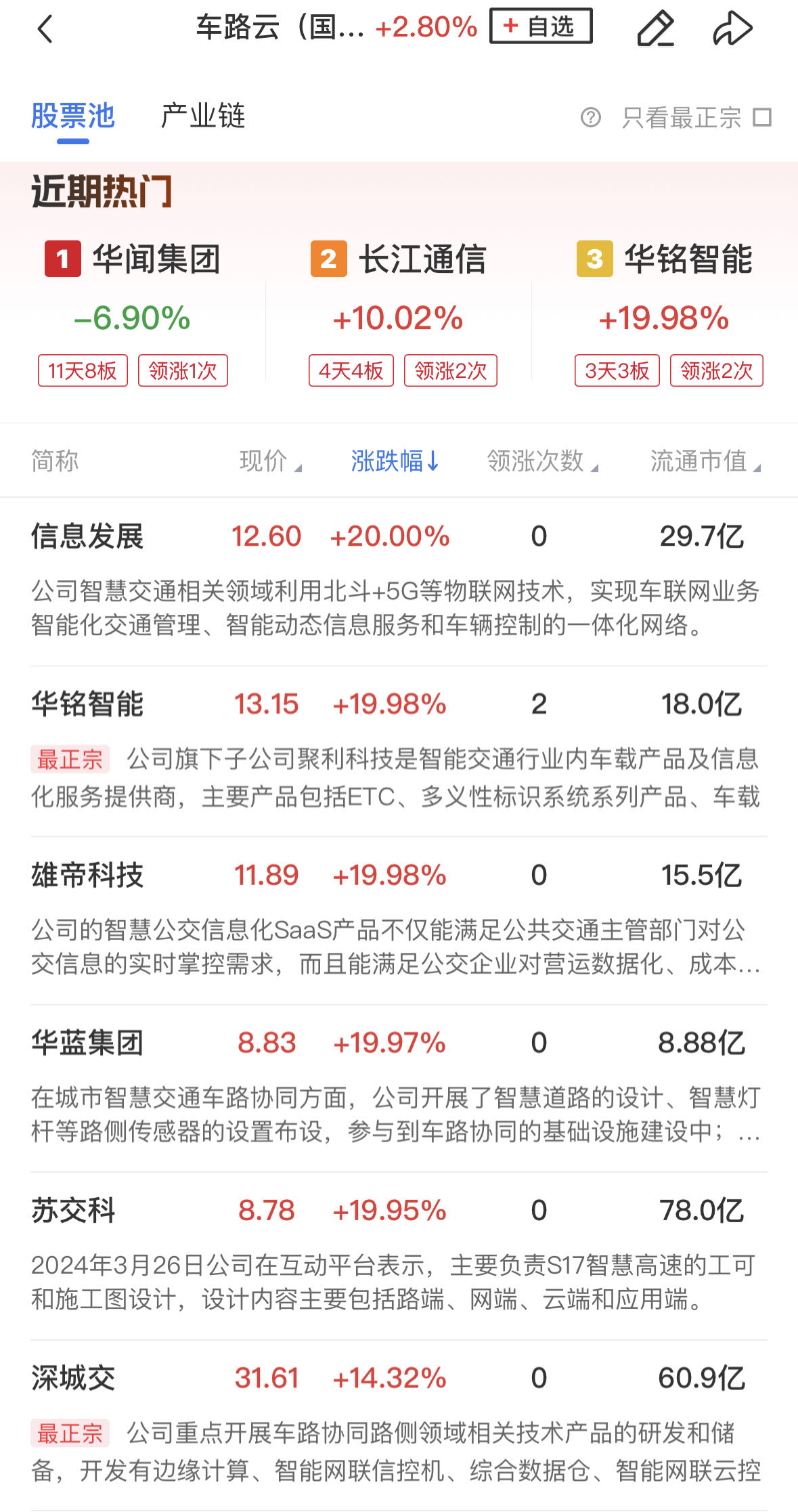The height and width of the screenshot is (1512, 798).
Task: Open hot stock 华铭智能 ranked third
Action: 665,313
